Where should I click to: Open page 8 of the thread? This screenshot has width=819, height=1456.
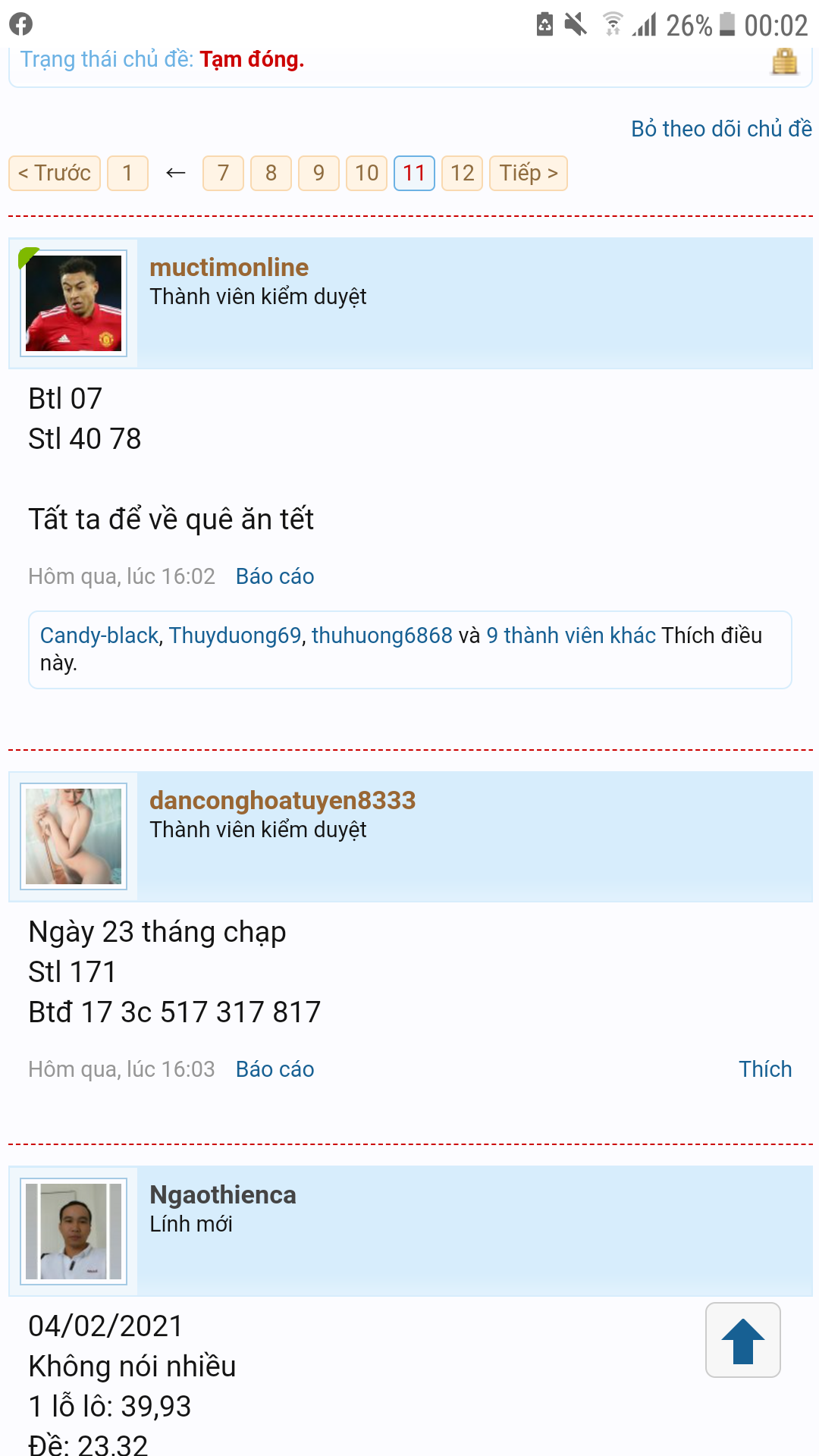271,173
